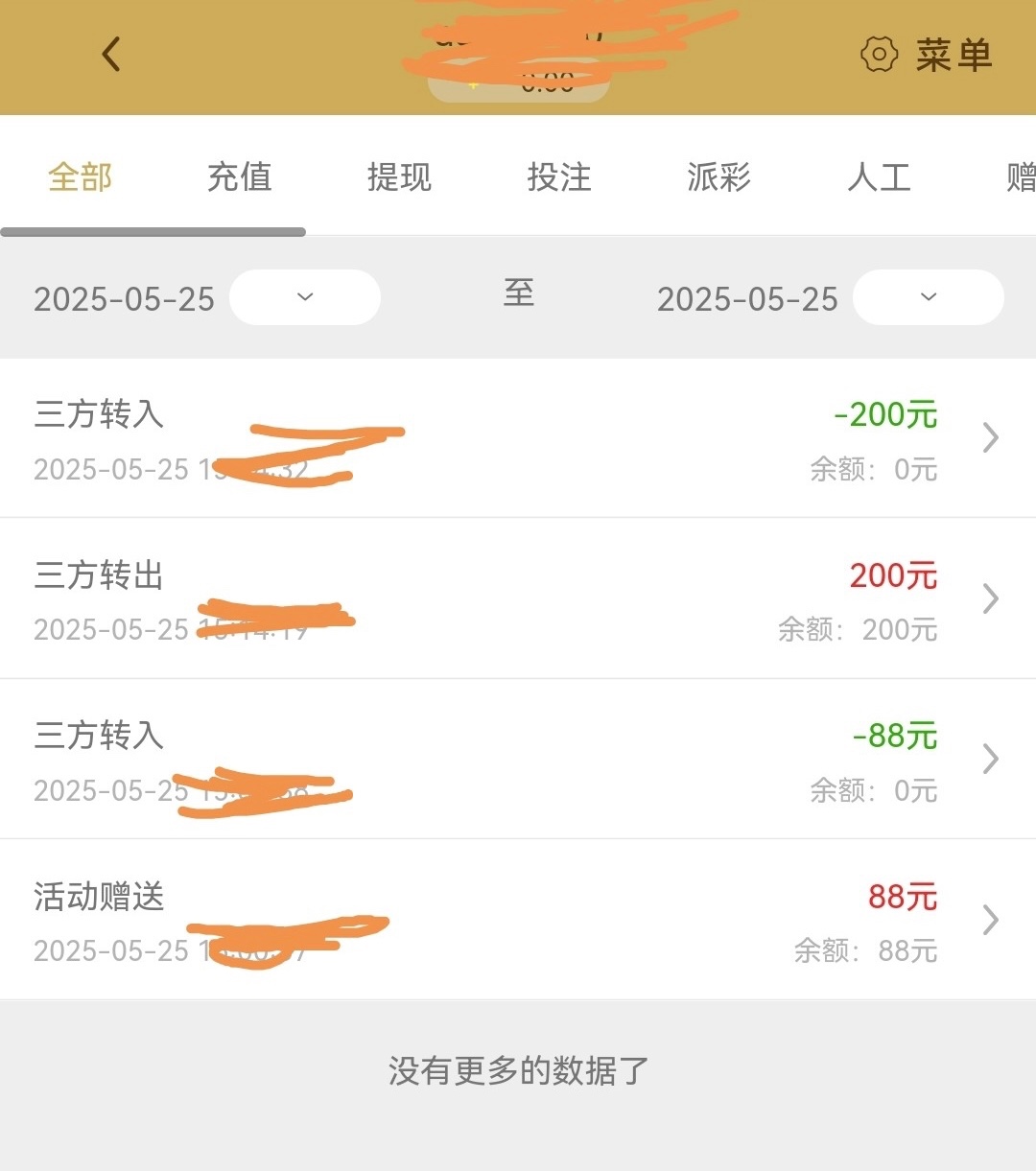Open the 菜单 menu button
The image size is (1036, 1171).
point(926,55)
